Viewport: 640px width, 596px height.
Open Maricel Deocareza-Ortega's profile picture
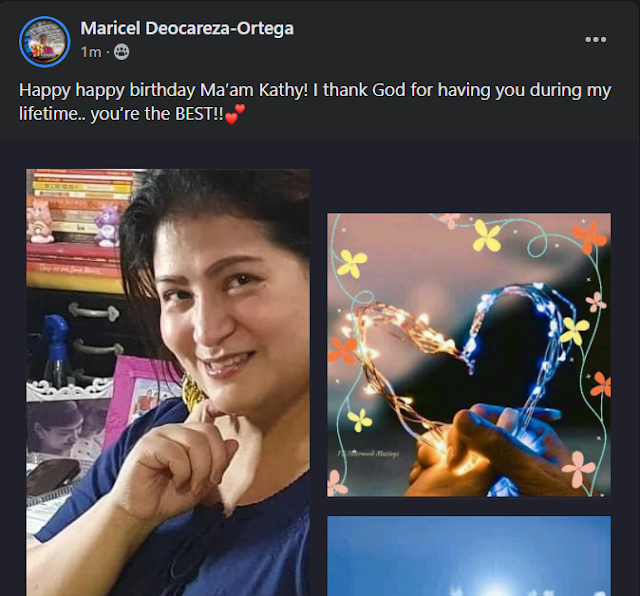pyautogui.click(x=44, y=41)
